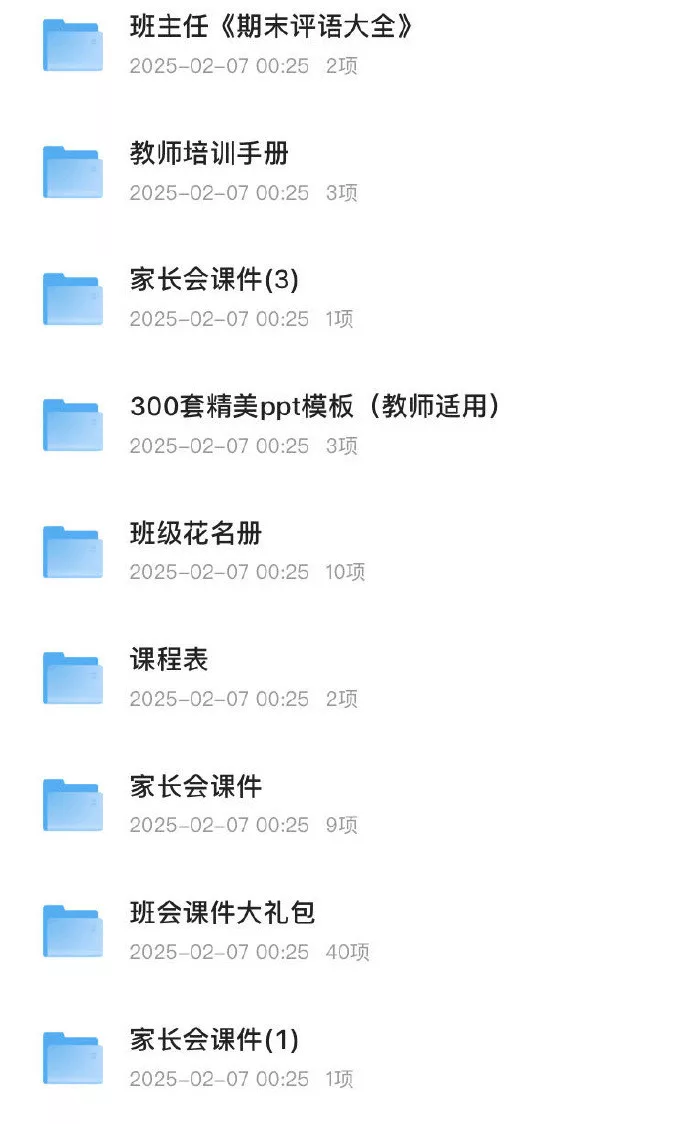Open the 班主任《期末评语大全》 folder

pyautogui.click(x=272, y=27)
